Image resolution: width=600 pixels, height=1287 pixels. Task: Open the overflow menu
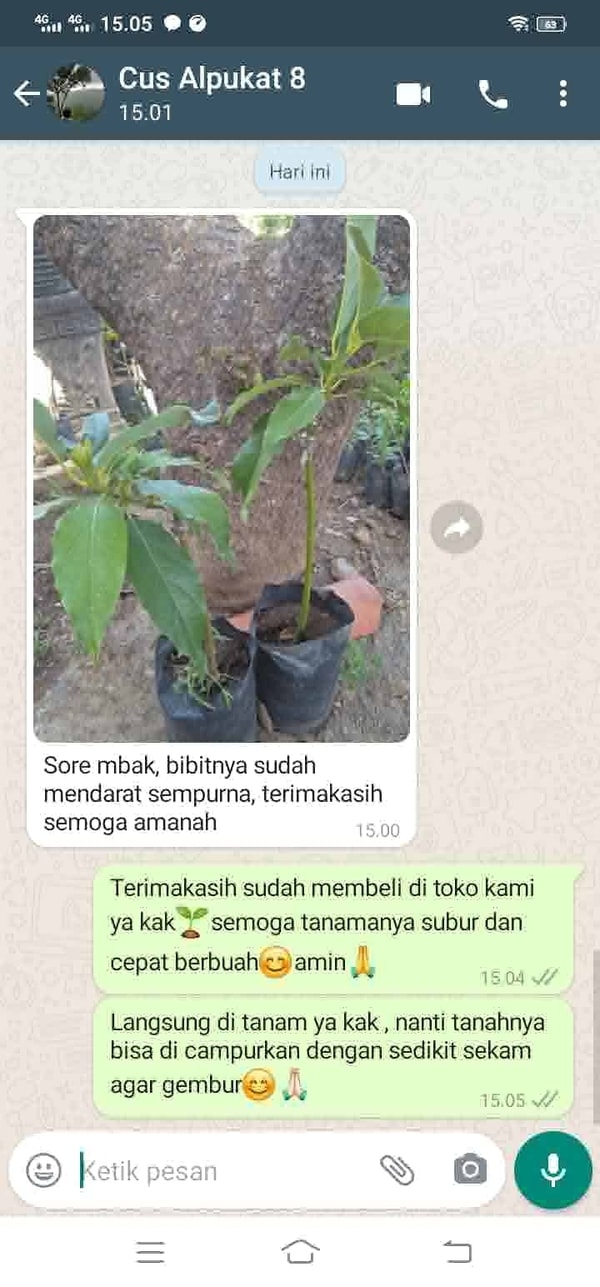coord(563,95)
